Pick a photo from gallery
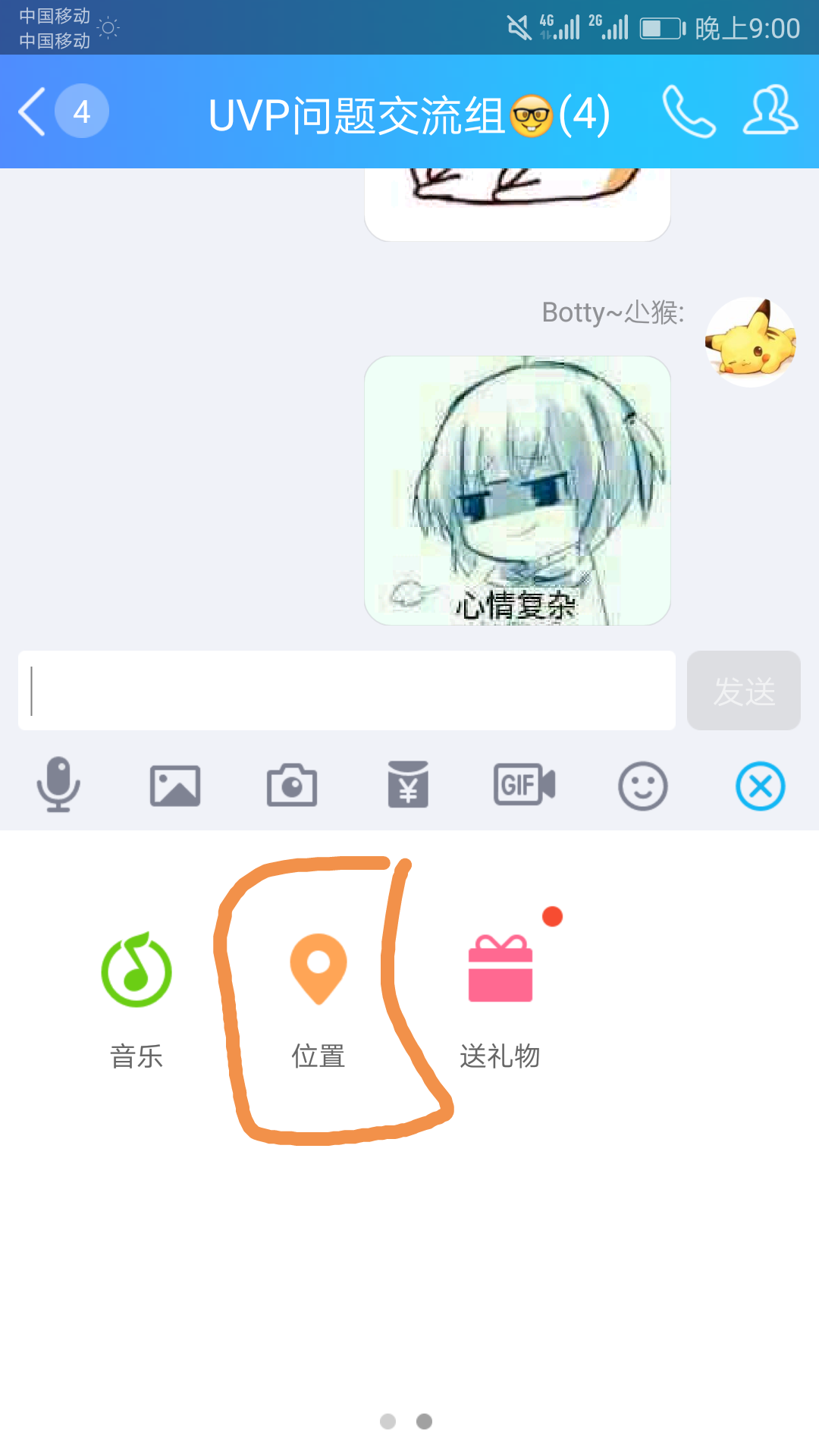 click(175, 786)
